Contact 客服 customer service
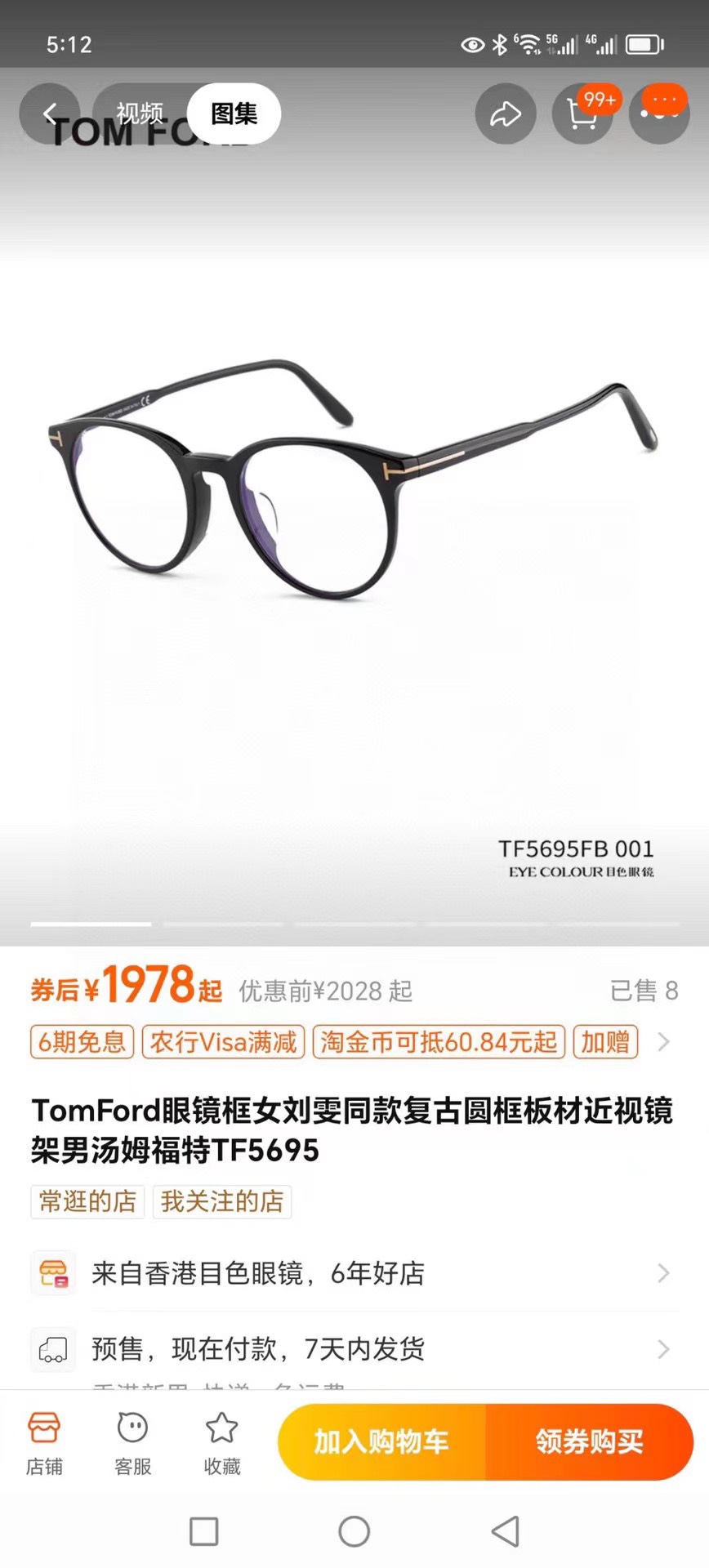709x1568 pixels. click(x=132, y=1443)
